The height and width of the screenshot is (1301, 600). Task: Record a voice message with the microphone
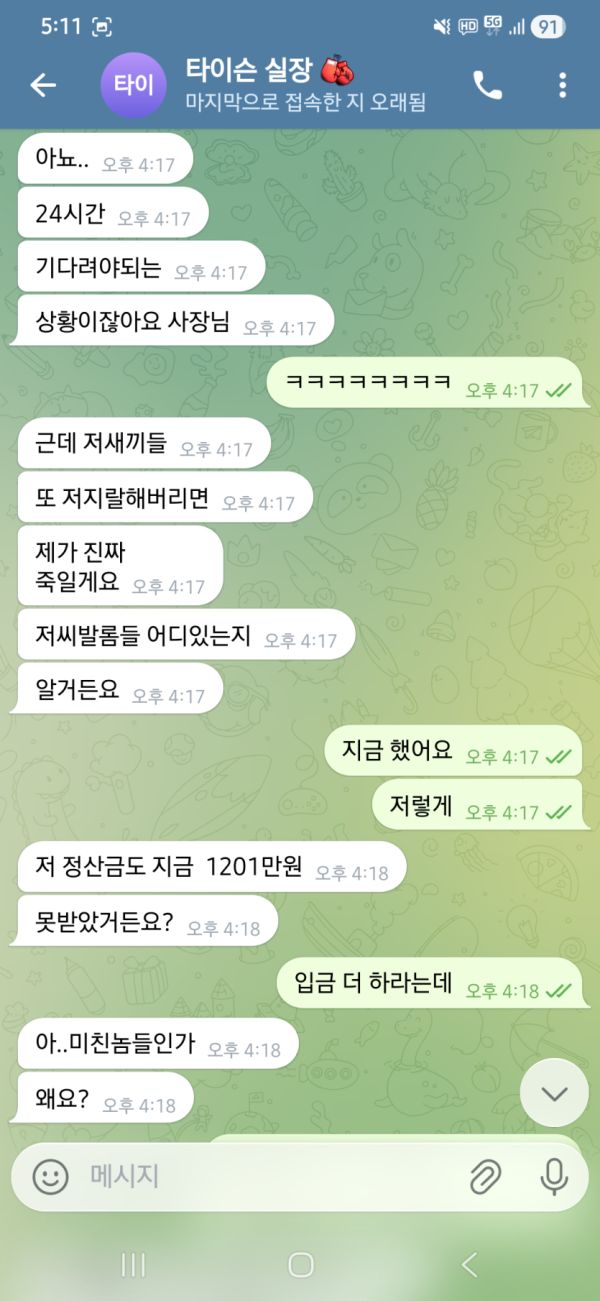tap(553, 1177)
